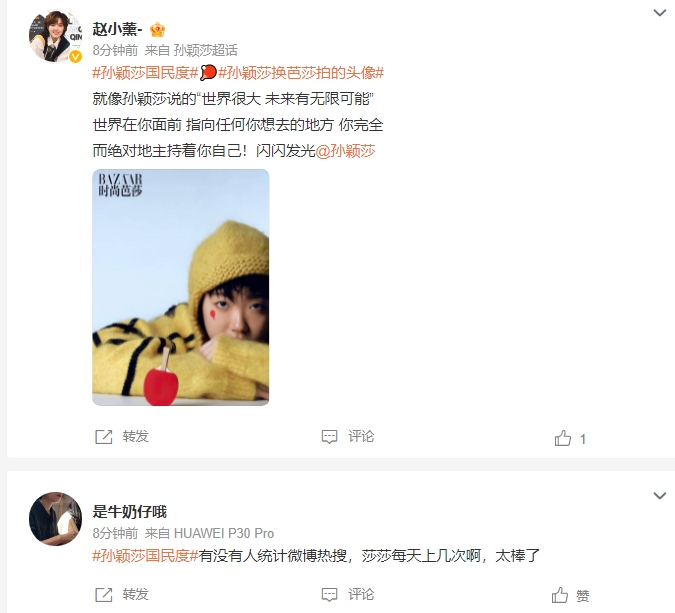View the BAZAAR photo in full size
Screen dimensions: 675x613
point(181,287)
